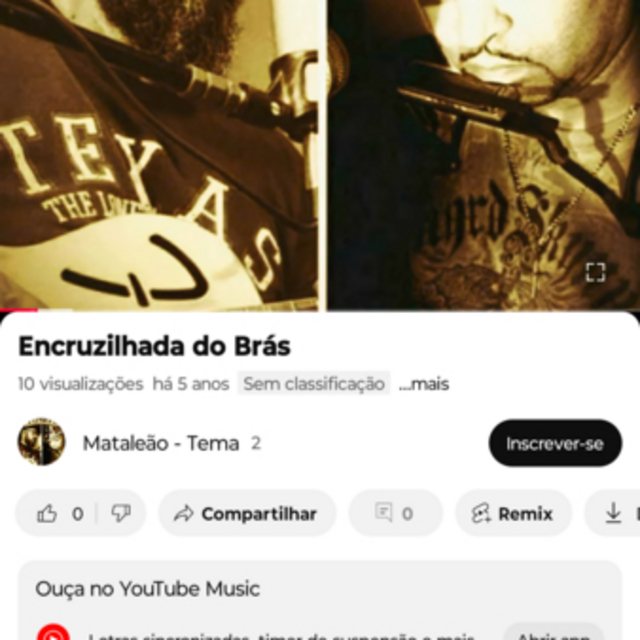Image resolution: width=640 pixels, height=640 pixels.
Task: Open the comments section
Action: pyautogui.click(x=394, y=513)
